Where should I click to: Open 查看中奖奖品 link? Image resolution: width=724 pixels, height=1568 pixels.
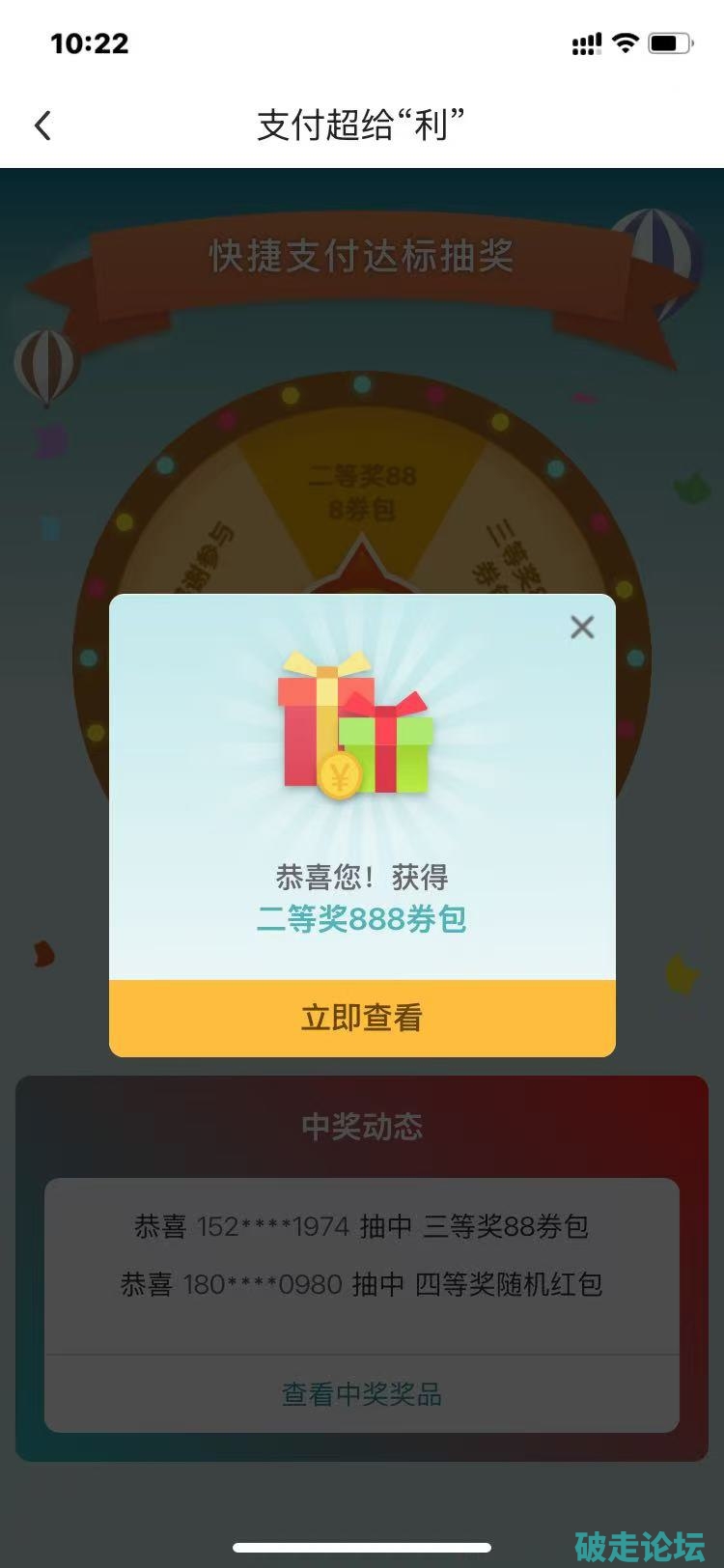[x=362, y=1394]
